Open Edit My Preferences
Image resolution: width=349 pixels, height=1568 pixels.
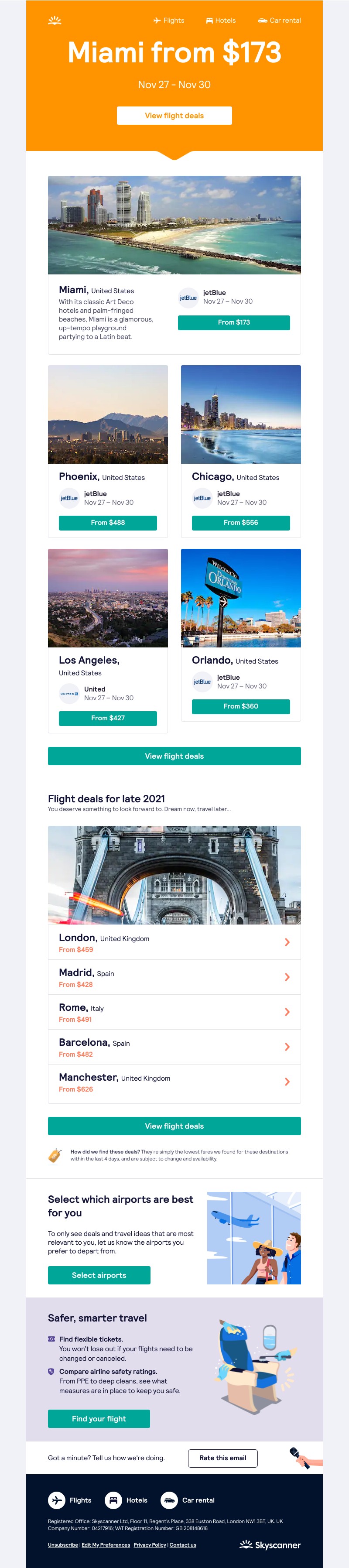point(106,1545)
